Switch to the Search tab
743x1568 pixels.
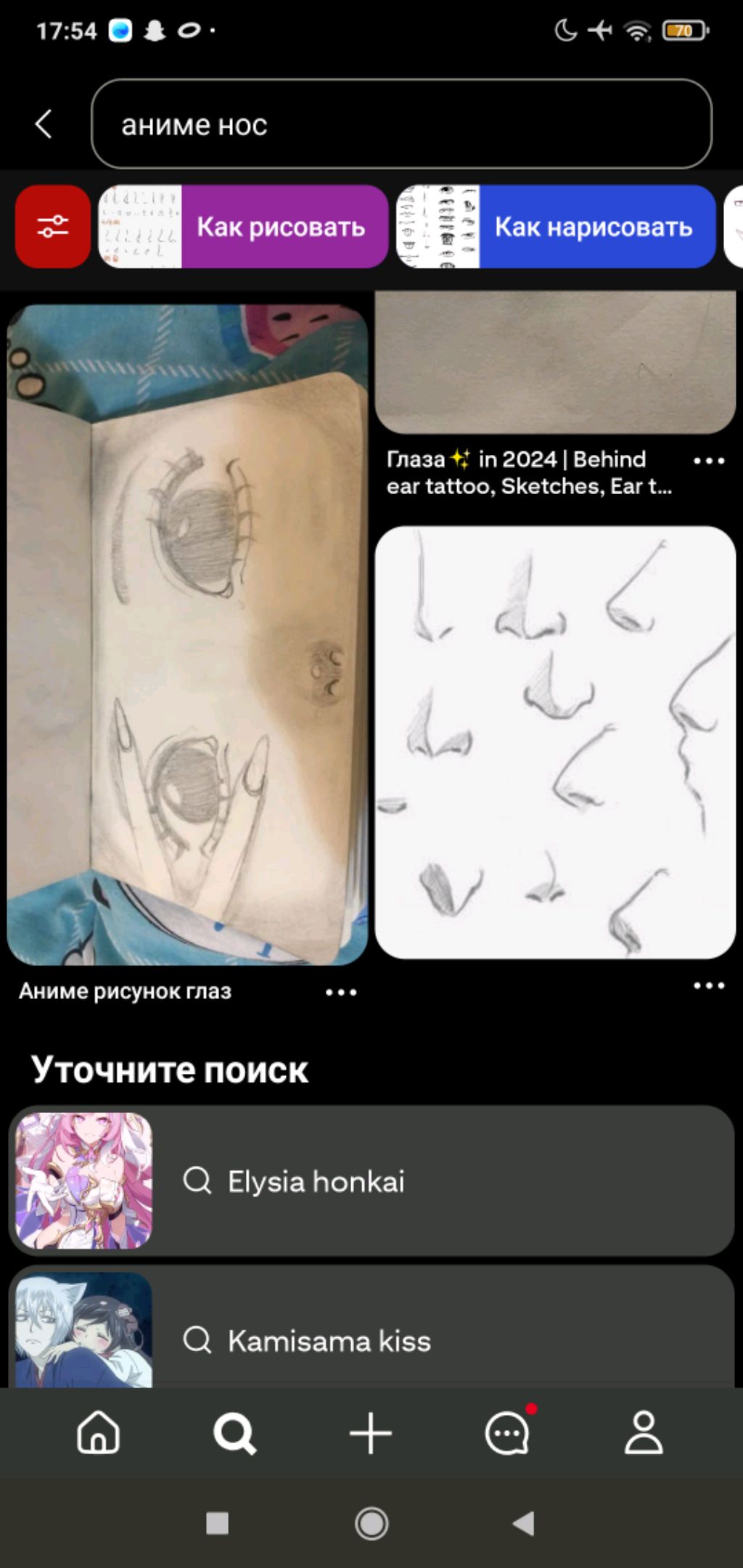coord(234,1433)
